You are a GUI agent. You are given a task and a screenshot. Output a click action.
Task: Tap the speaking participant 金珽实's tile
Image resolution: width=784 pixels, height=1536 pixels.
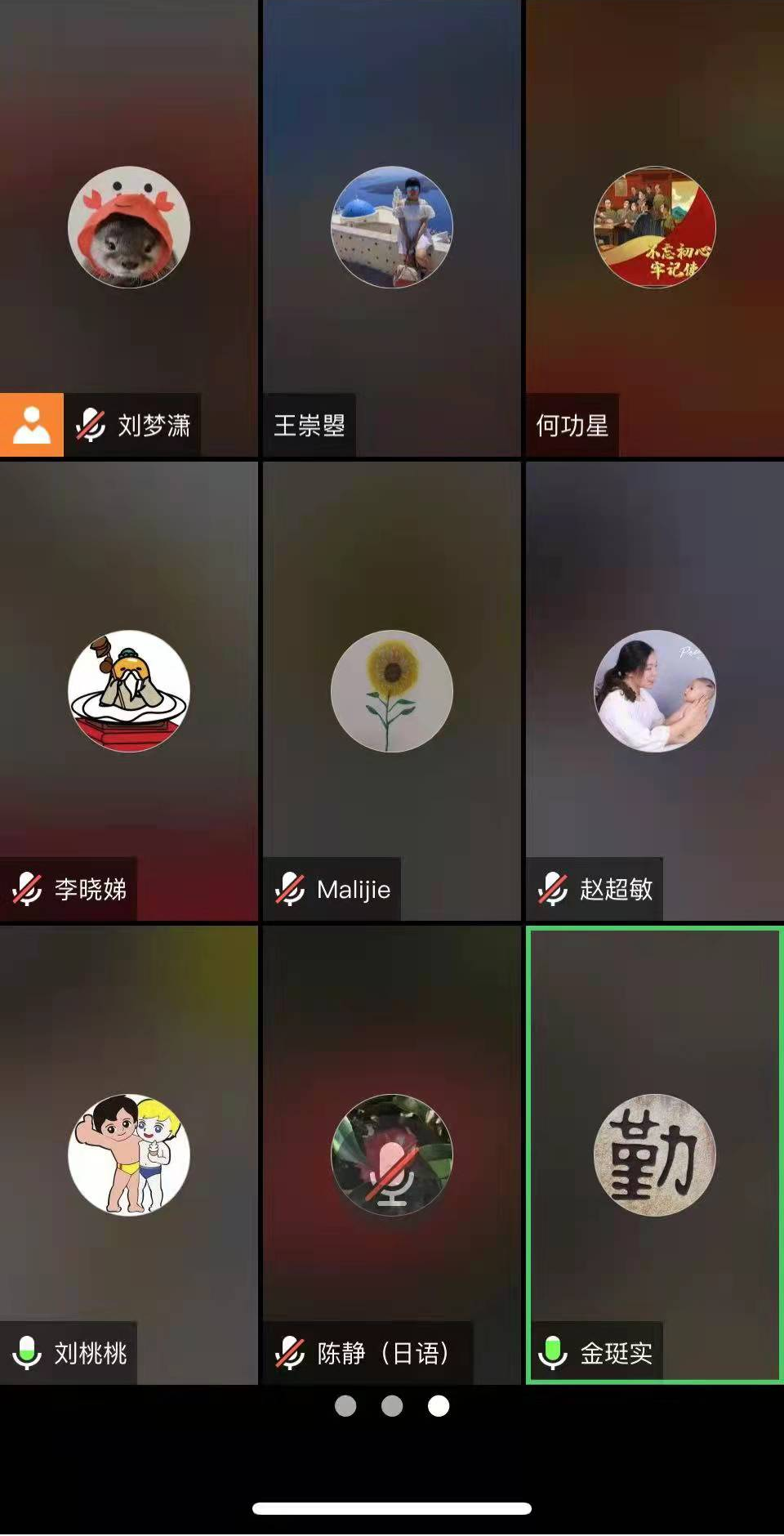(x=654, y=1154)
